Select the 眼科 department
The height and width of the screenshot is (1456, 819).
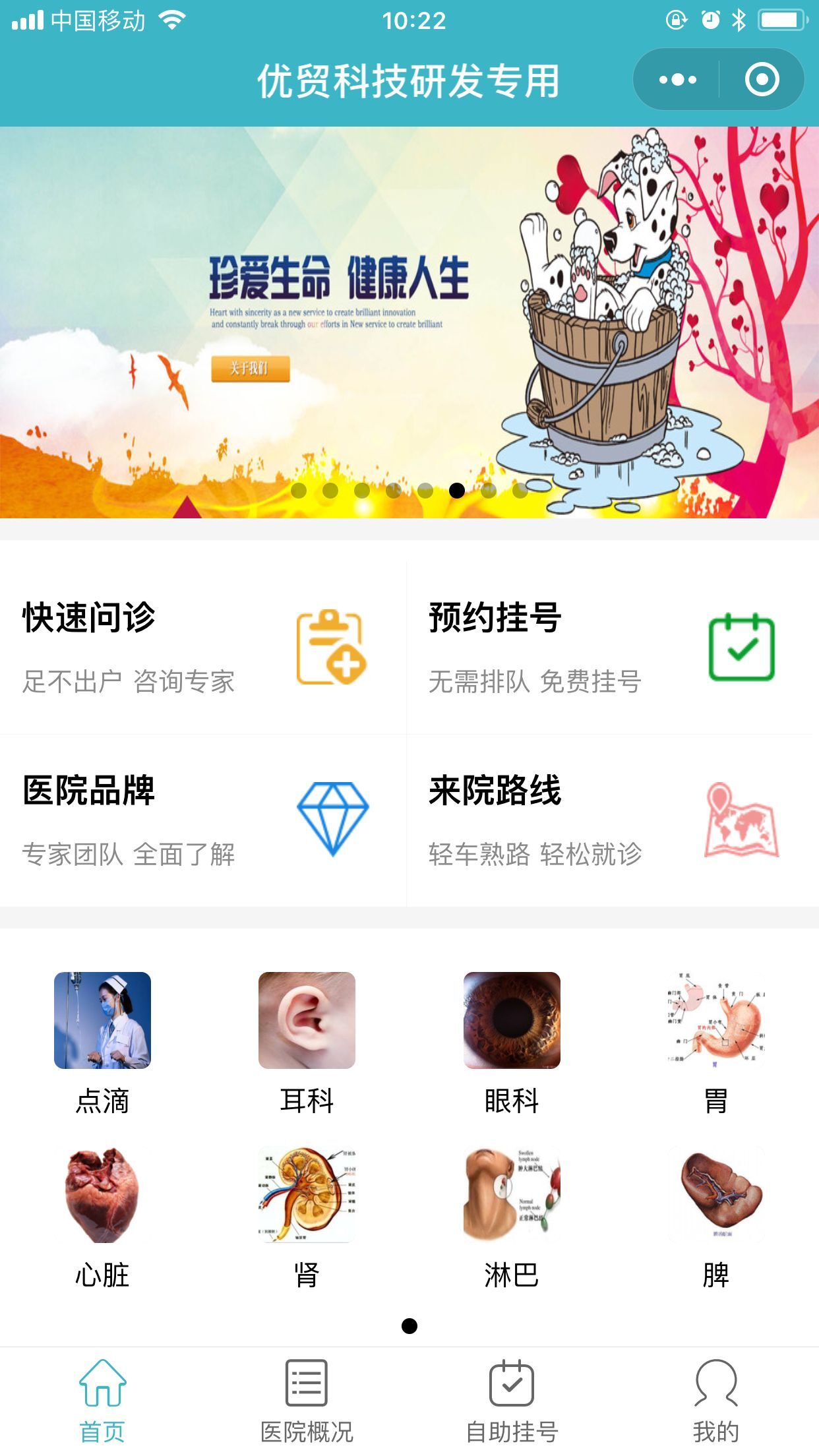pyautogui.click(x=512, y=1042)
